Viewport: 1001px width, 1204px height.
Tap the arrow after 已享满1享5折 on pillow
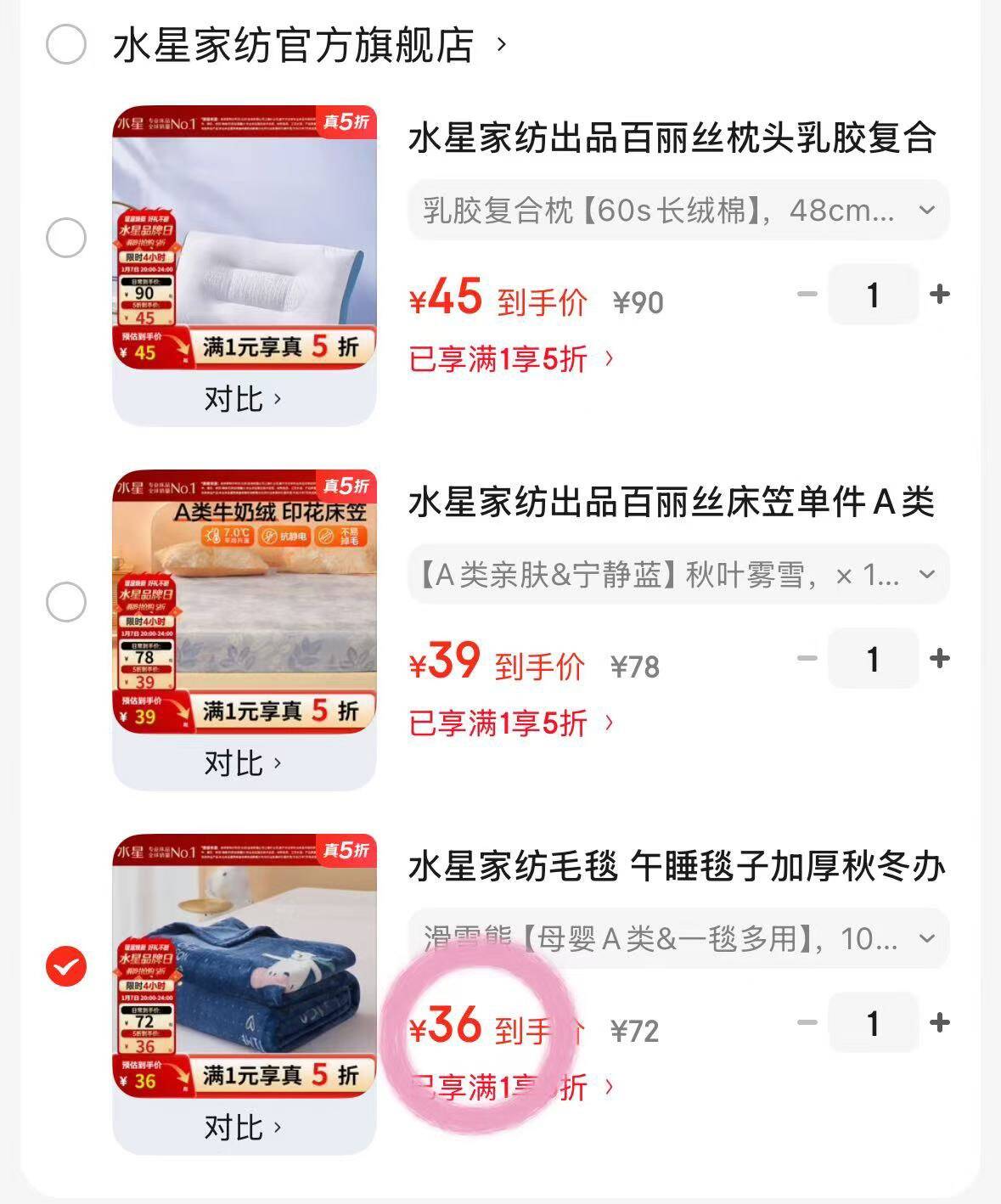pyautogui.click(x=608, y=360)
